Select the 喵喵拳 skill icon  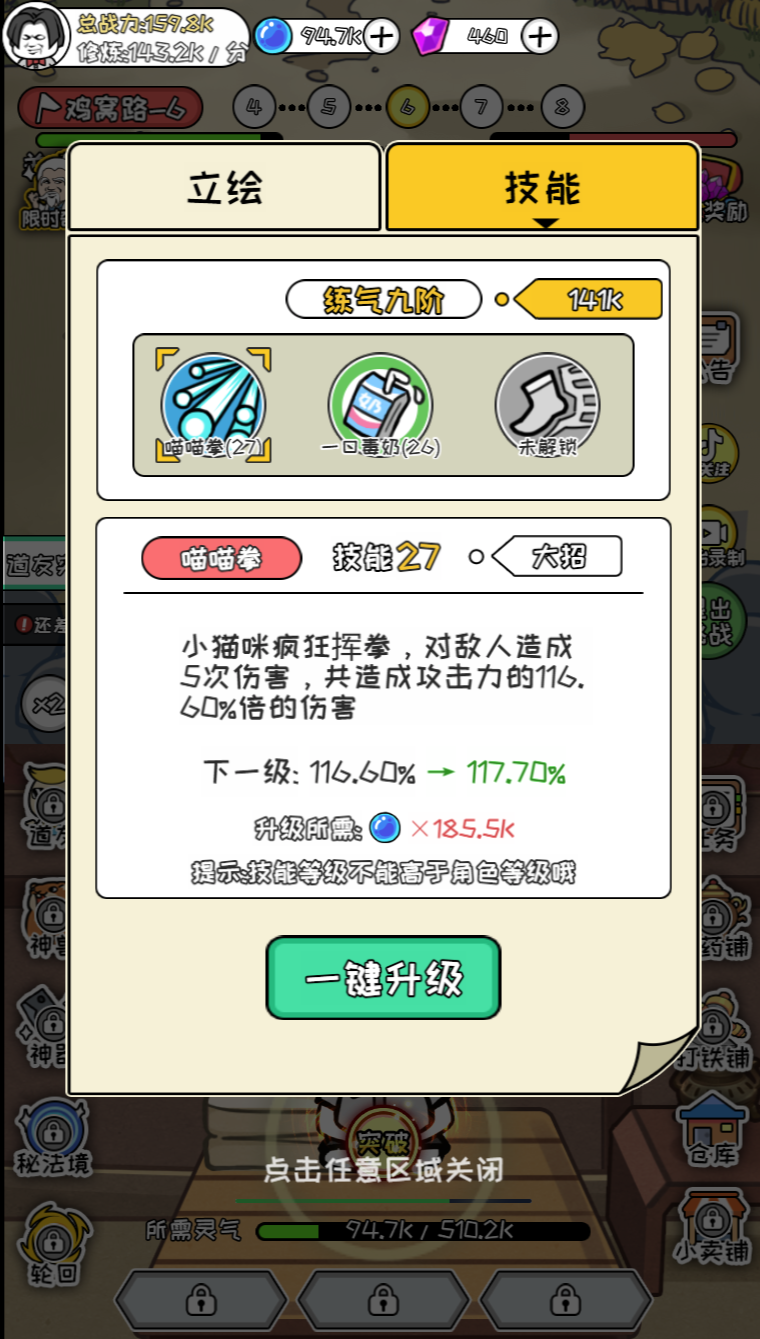tap(213, 405)
